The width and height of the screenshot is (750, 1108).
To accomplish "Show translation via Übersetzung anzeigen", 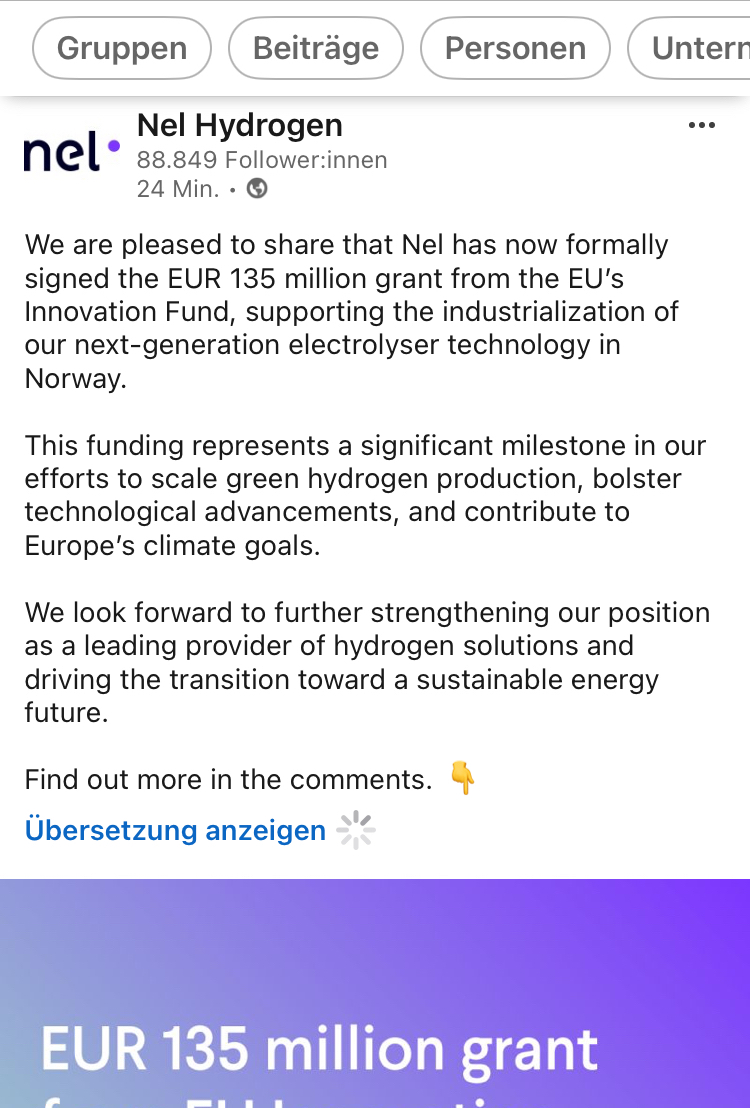I will (175, 830).
